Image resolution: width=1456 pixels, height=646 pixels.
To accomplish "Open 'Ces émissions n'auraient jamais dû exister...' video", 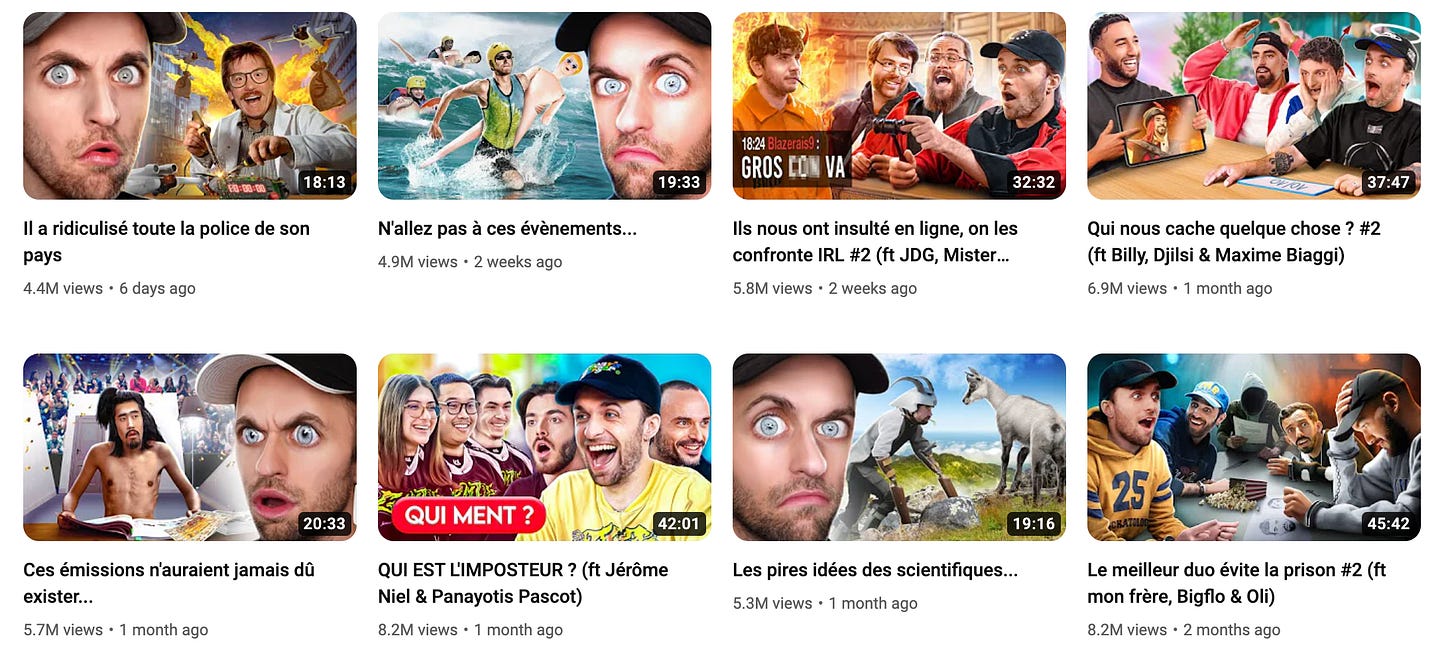I will pos(190,446).
